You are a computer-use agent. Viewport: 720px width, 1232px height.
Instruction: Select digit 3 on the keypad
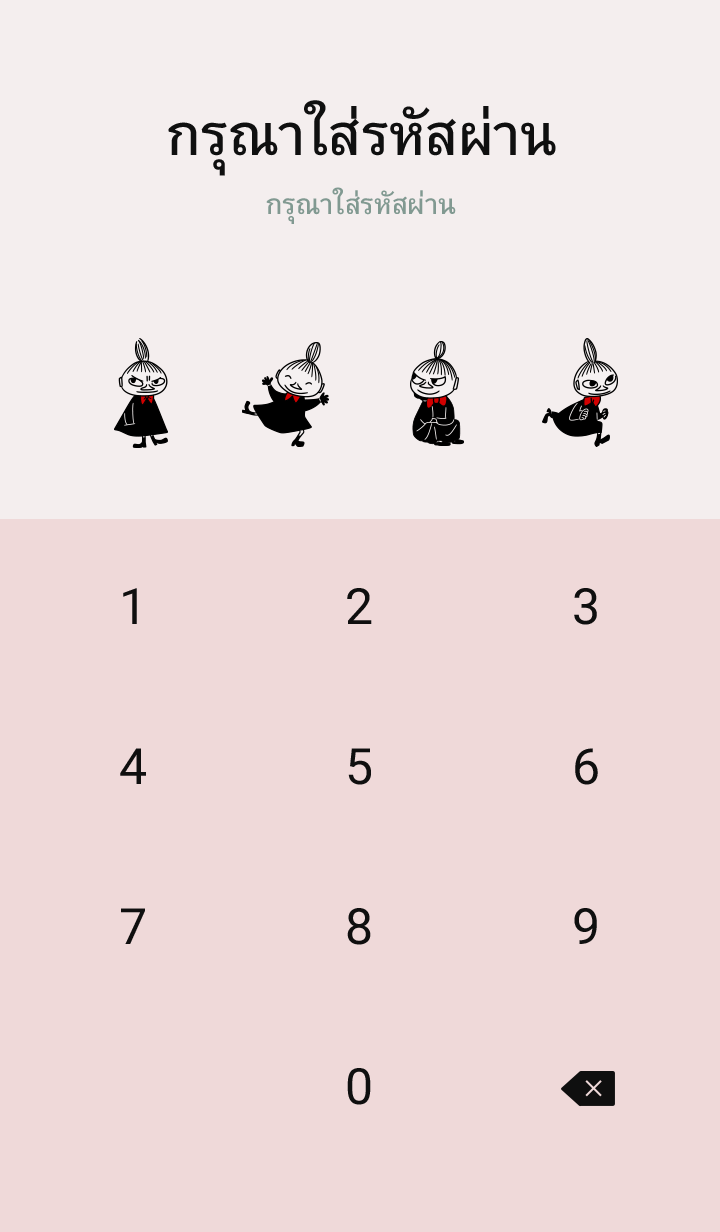tap(586, 607)
